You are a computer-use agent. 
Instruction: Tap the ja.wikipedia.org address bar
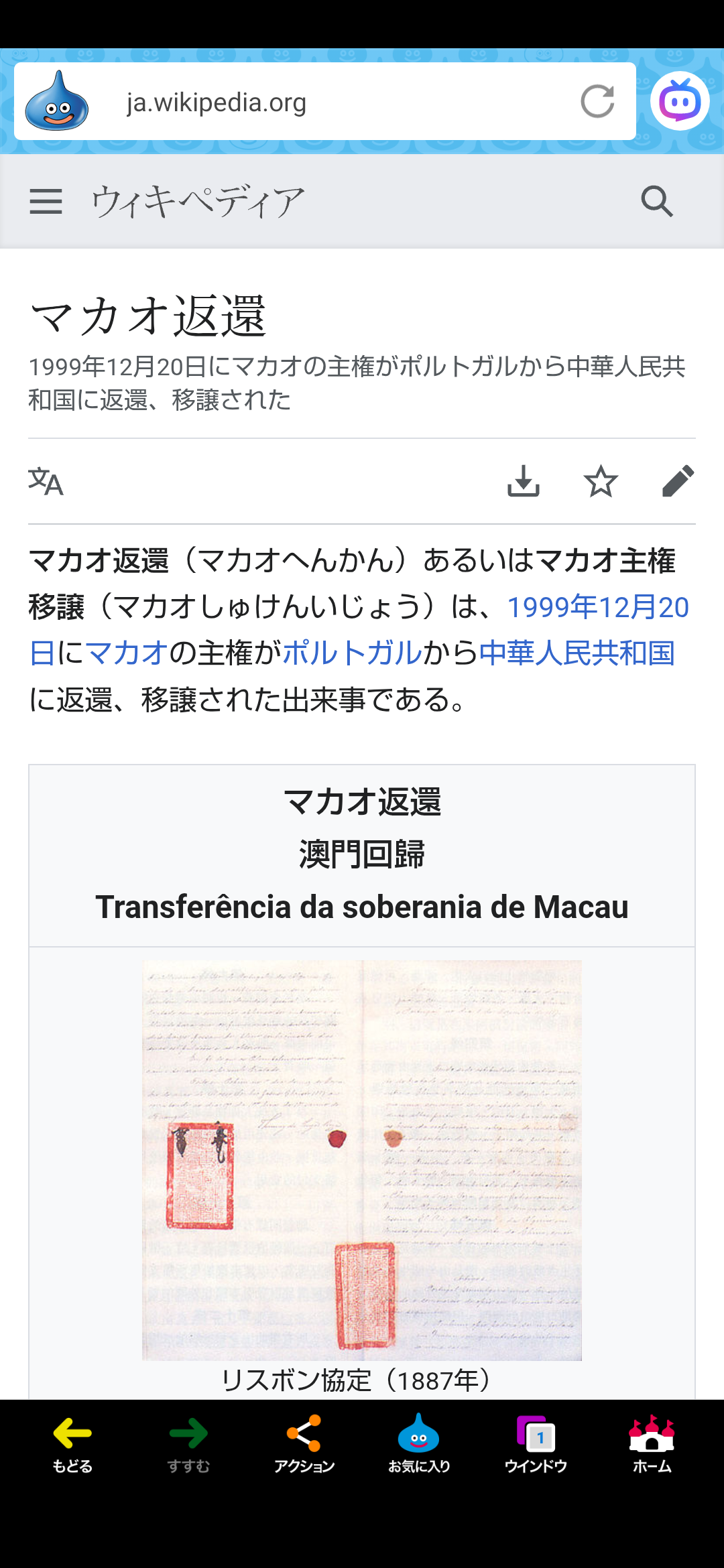(x=322, y=102)
